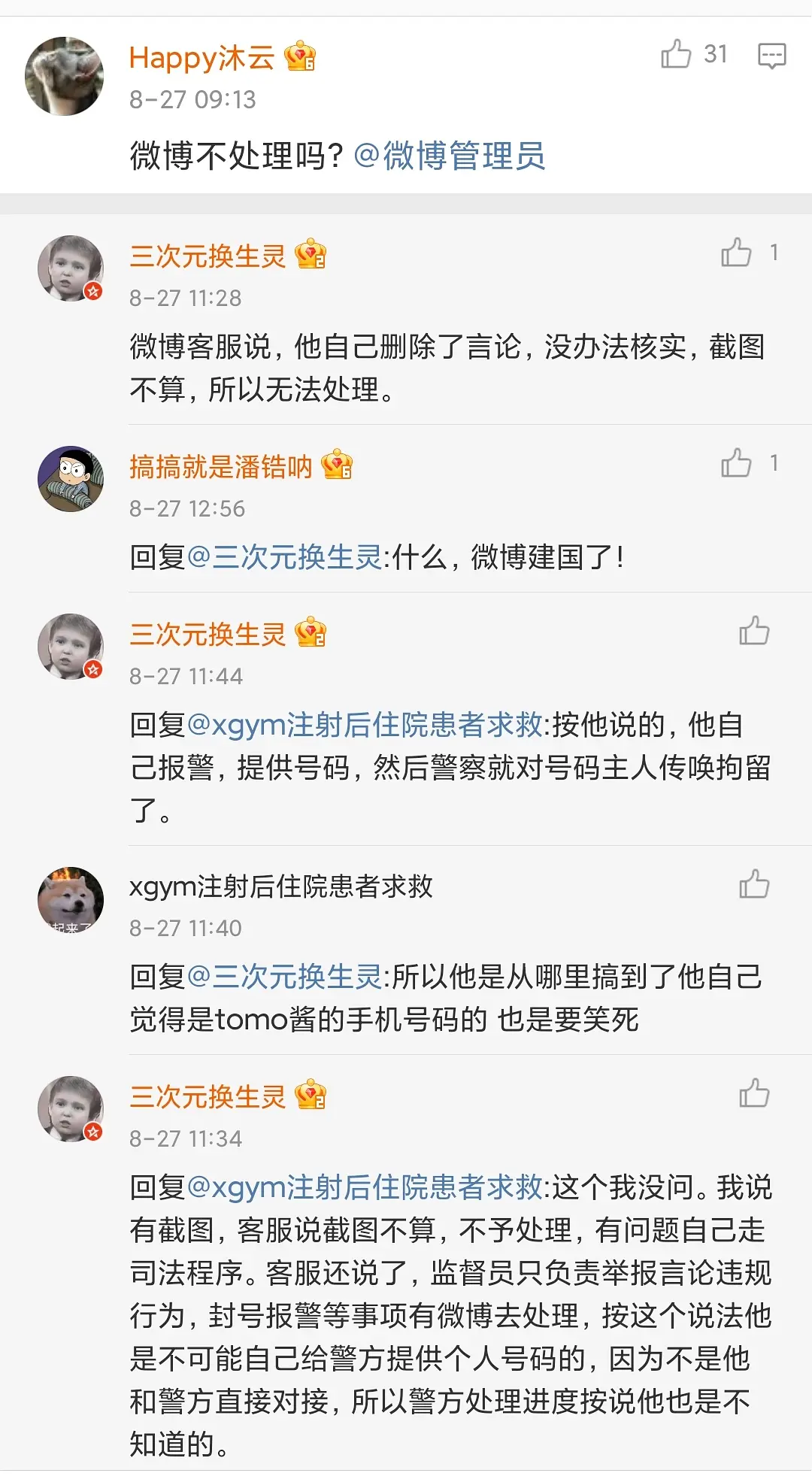Screen dimensions: 812x1476
Task: Like Happy沐云's comment
Action: click(x=676, y=55)
